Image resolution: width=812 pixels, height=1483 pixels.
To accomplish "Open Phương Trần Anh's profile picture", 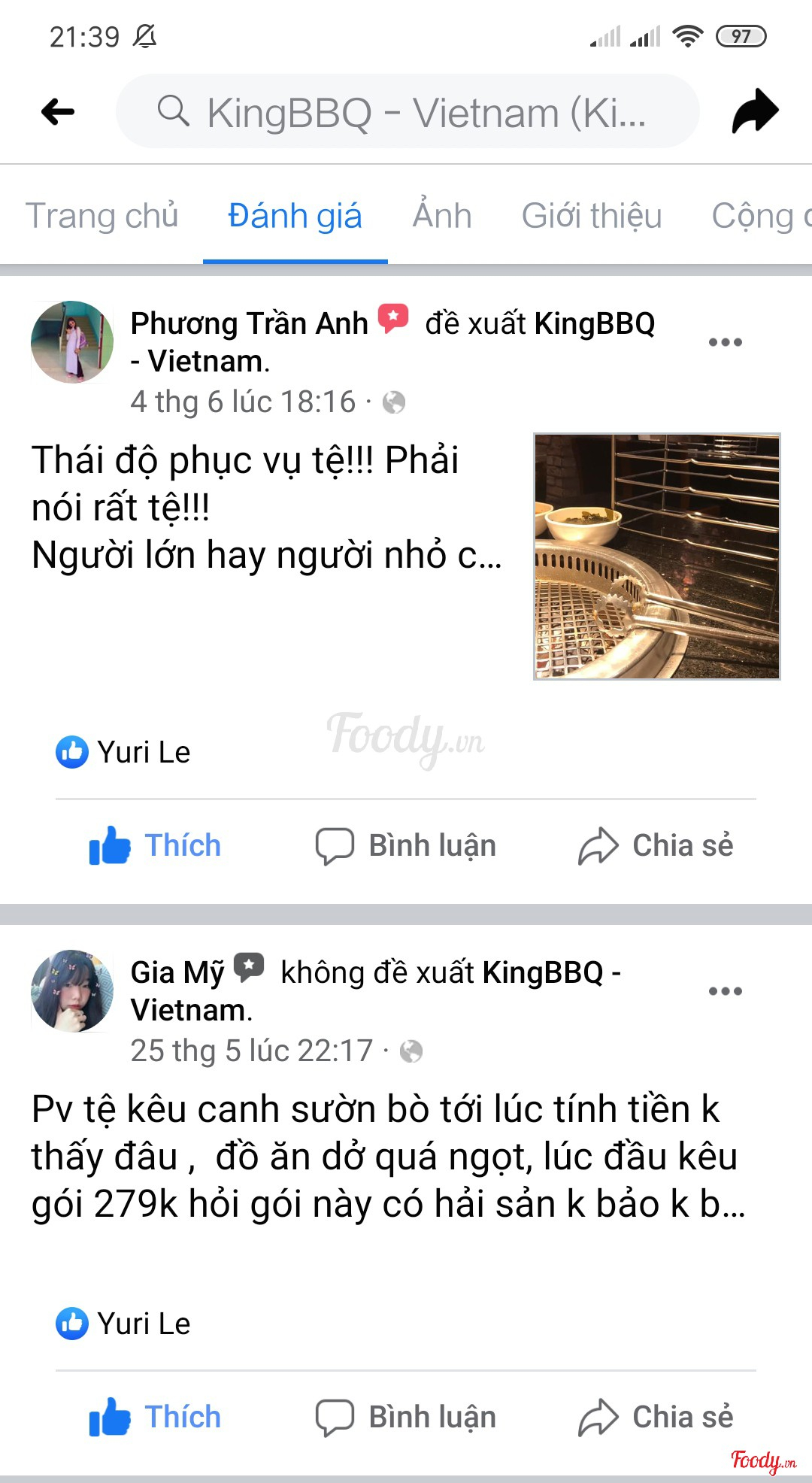I will (72, 342).
